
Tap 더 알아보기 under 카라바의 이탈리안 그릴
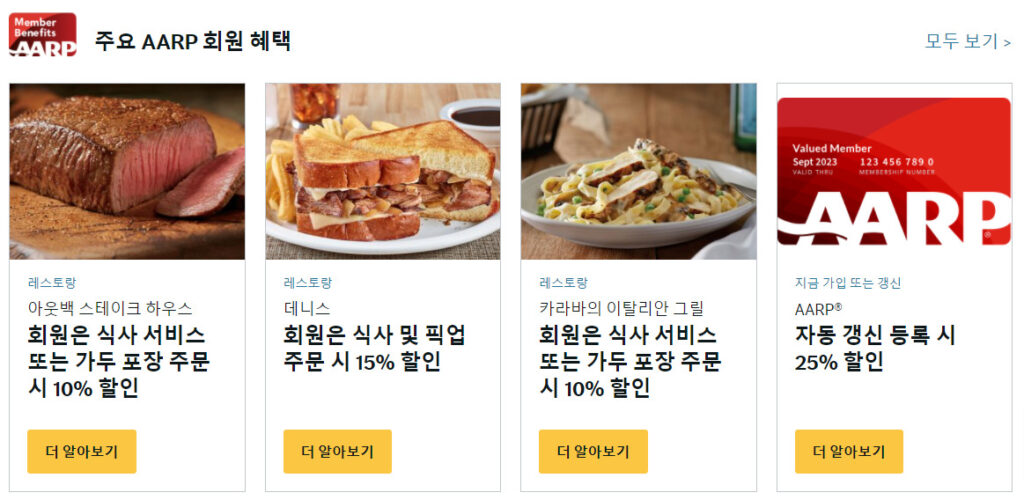click(x=593, y=451)
